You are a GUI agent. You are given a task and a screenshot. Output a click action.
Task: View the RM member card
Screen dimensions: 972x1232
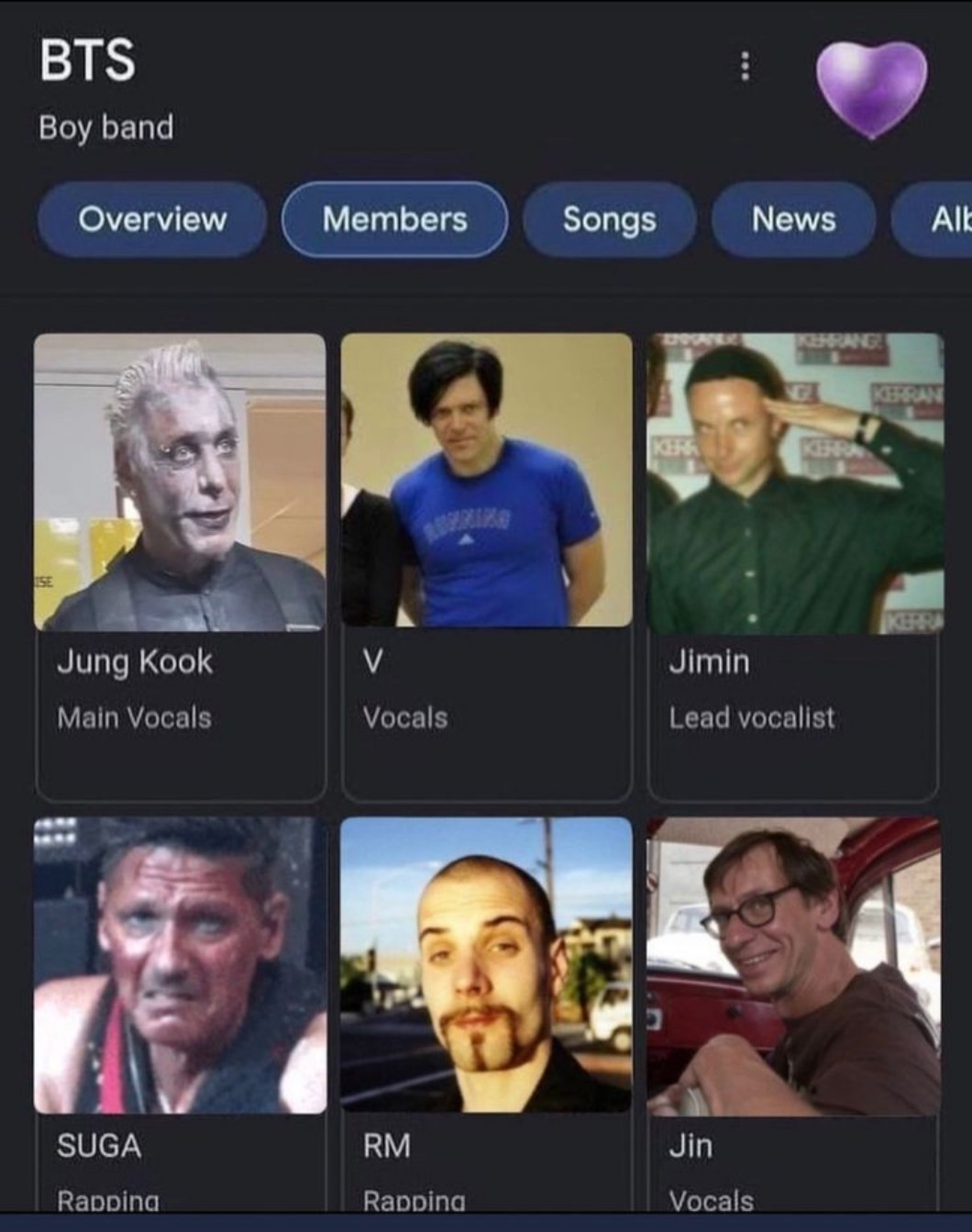(486, 1009)
